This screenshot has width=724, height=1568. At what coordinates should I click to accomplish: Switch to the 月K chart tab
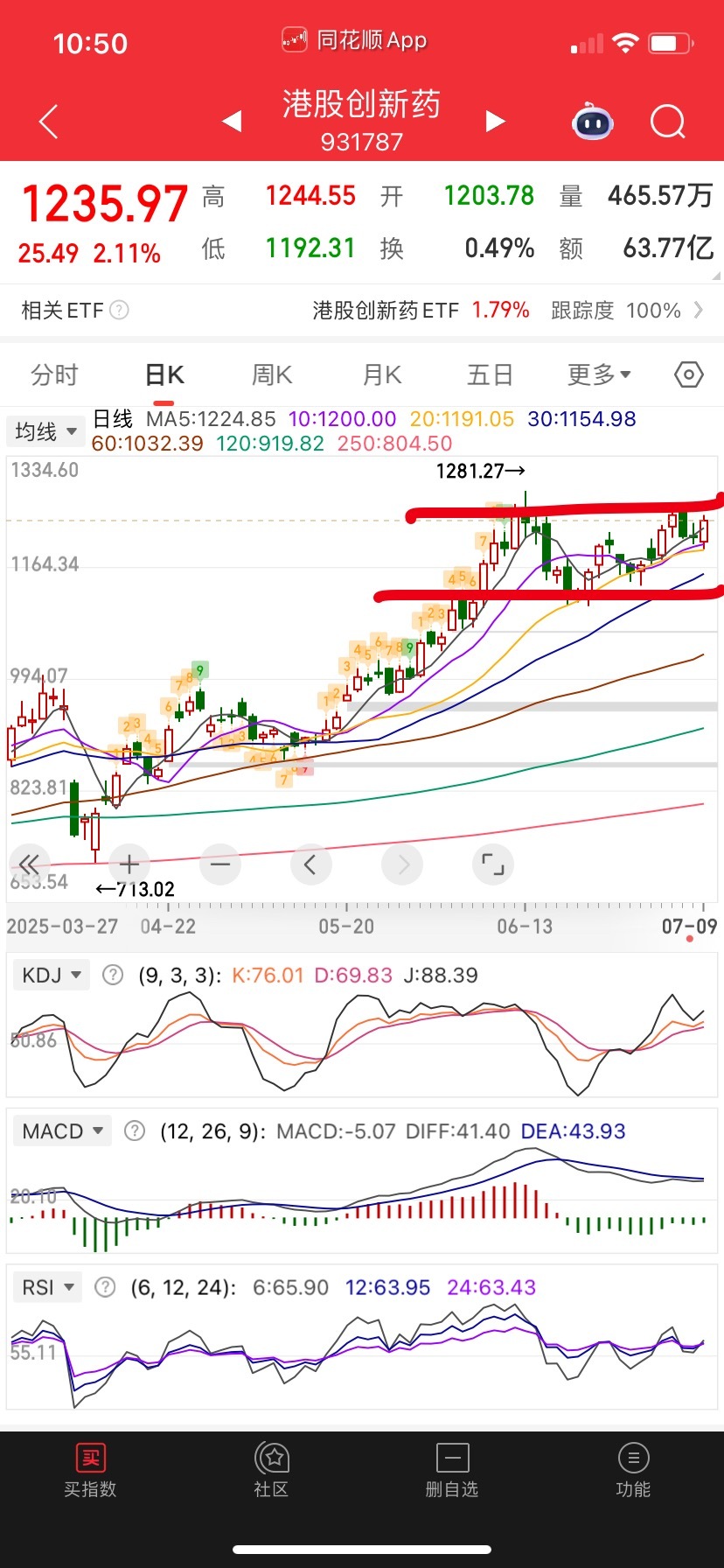[x=382, y=375]
